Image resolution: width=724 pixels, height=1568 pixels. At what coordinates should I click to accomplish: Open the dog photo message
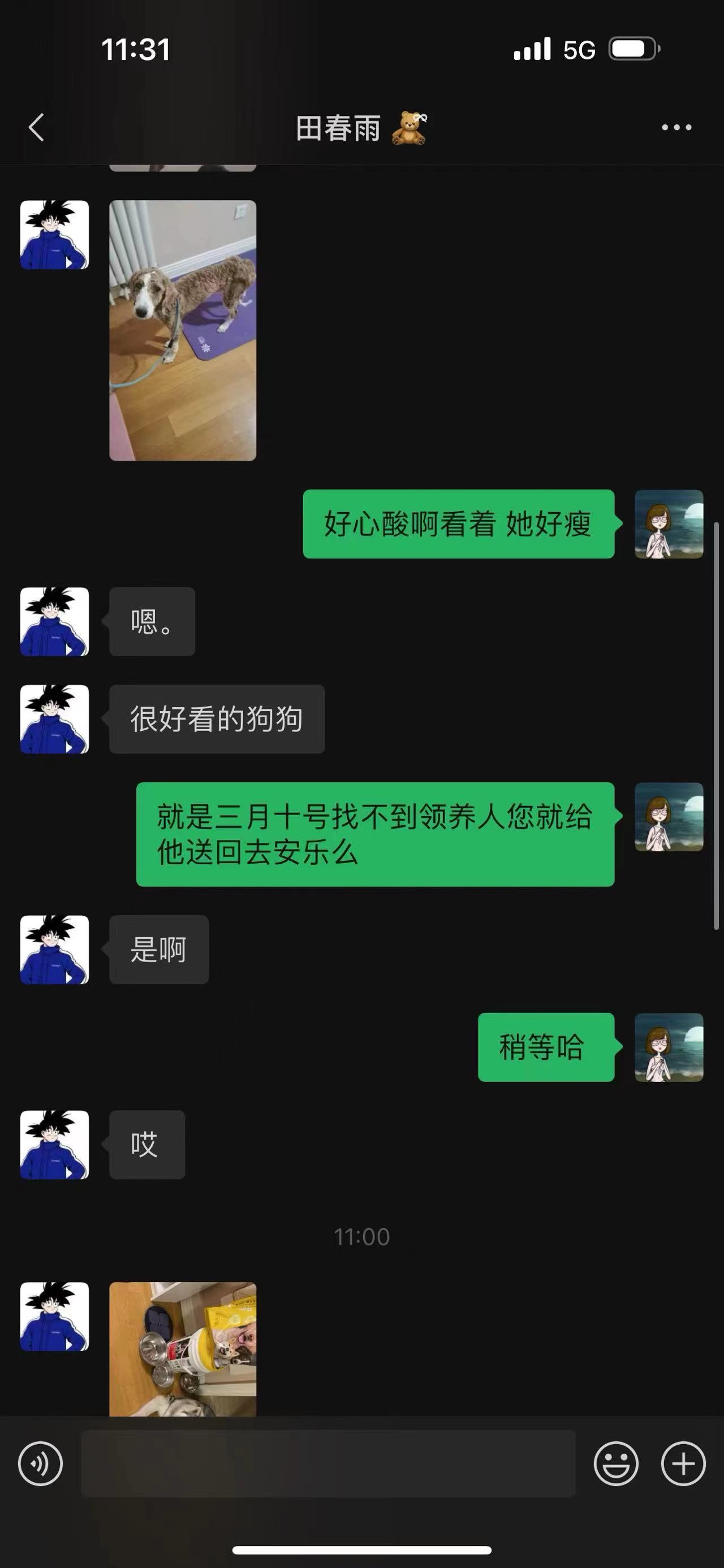183,331
